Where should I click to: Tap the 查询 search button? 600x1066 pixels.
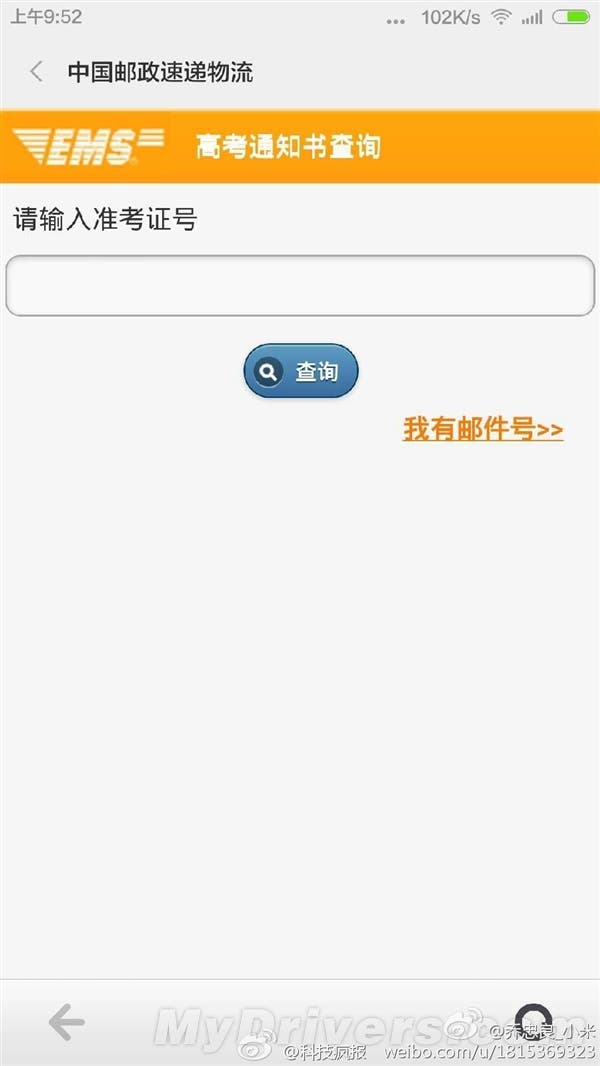301,371
